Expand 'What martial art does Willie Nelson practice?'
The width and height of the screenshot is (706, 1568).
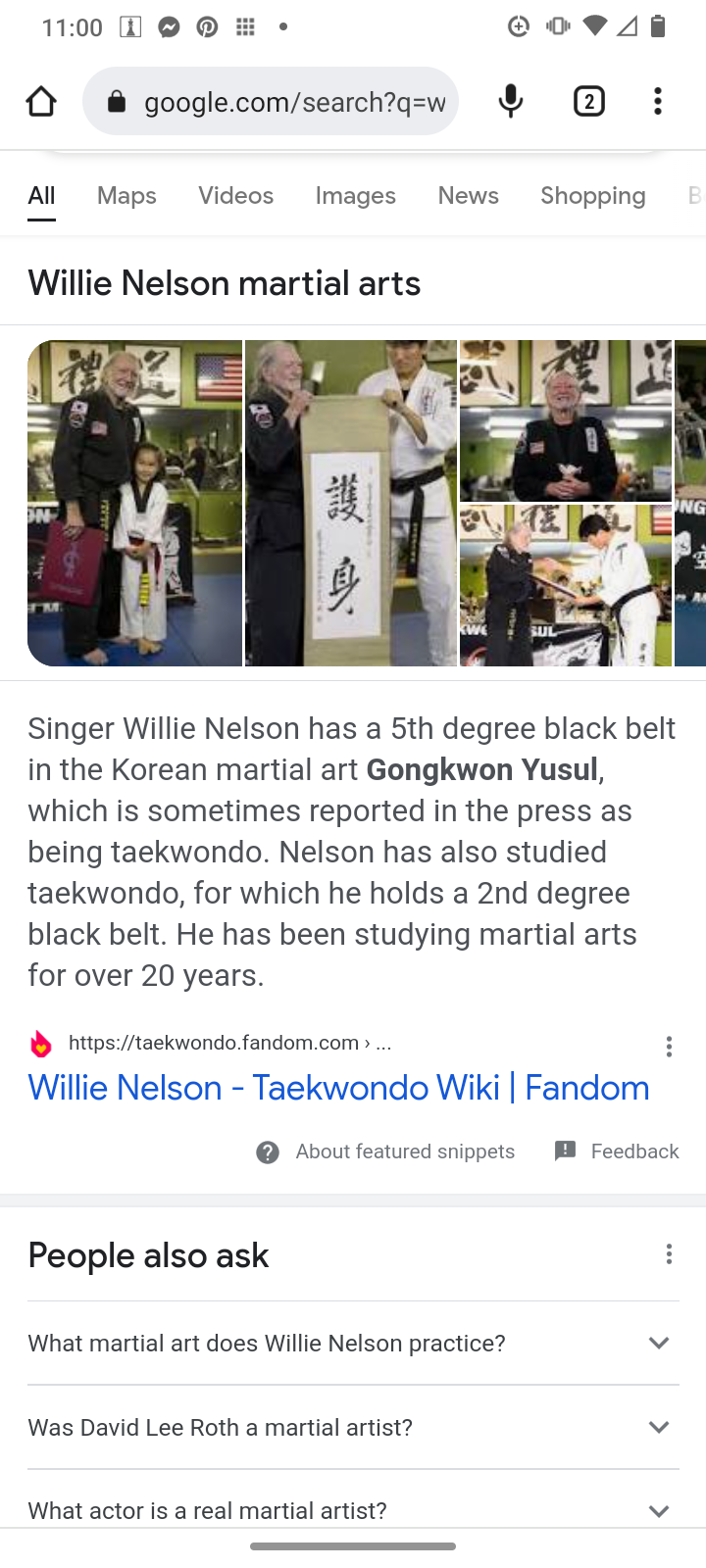(353, 1343)
